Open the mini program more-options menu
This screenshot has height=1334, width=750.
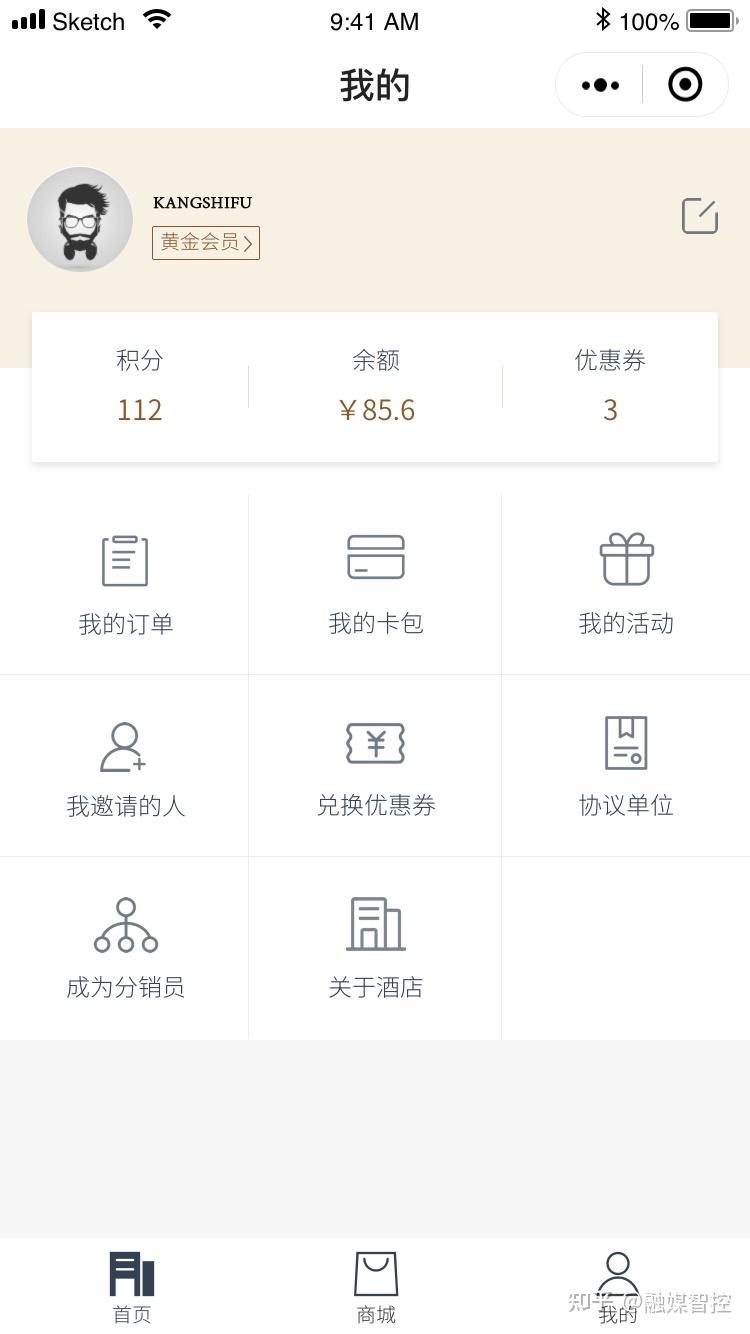[x=600, y=85]
